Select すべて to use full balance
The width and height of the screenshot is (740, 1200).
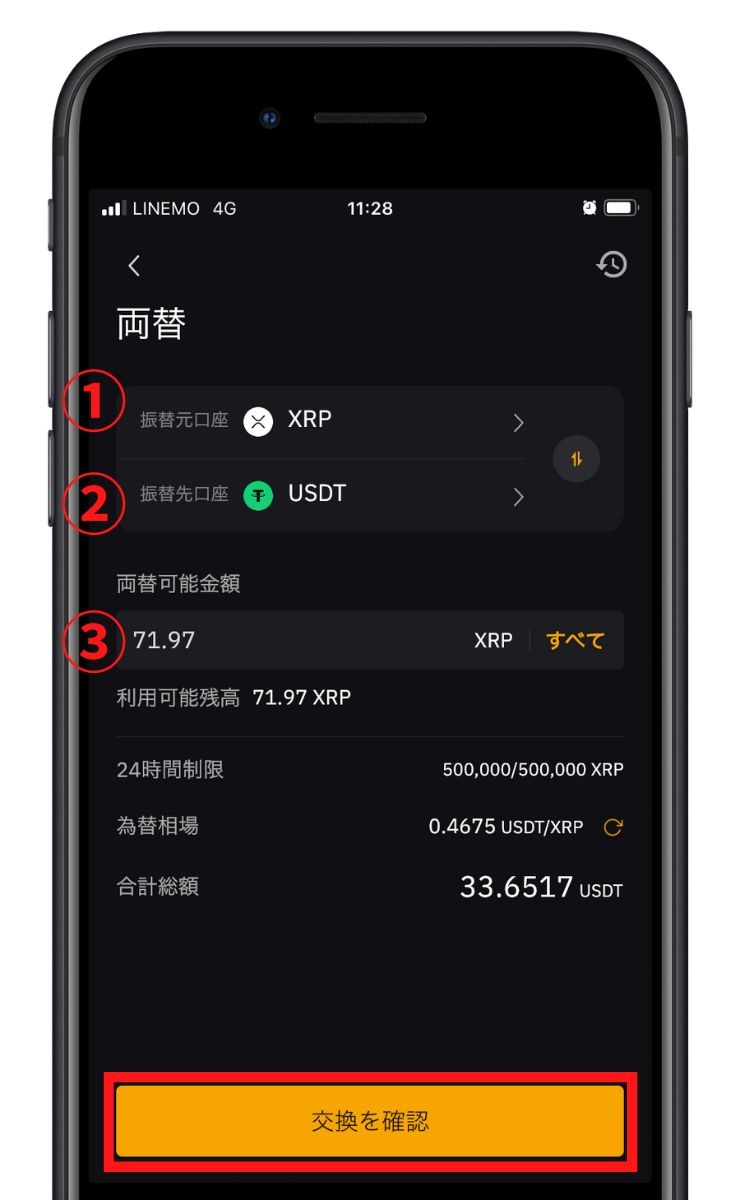575,640
